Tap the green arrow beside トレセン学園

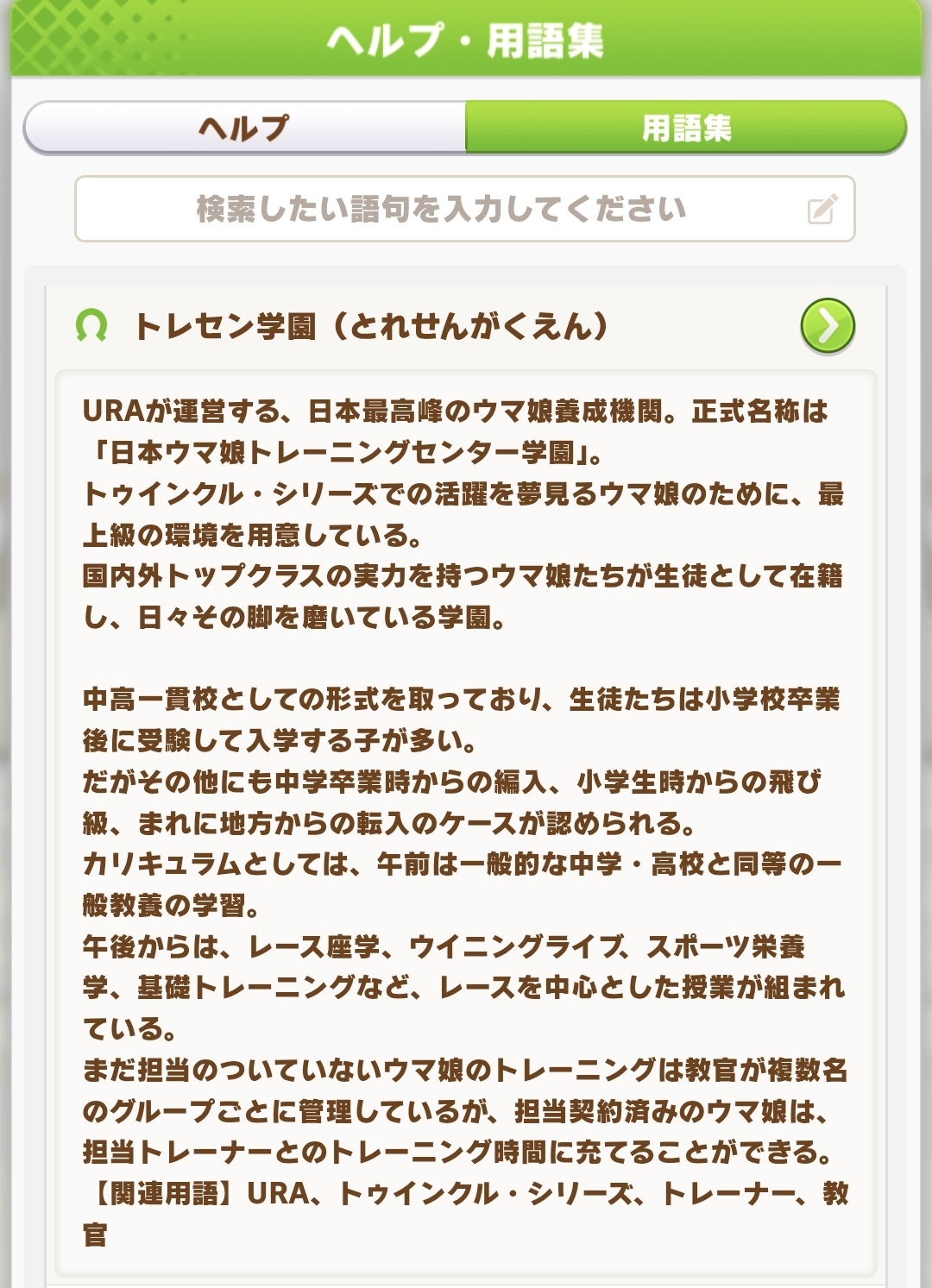point(828,327)
